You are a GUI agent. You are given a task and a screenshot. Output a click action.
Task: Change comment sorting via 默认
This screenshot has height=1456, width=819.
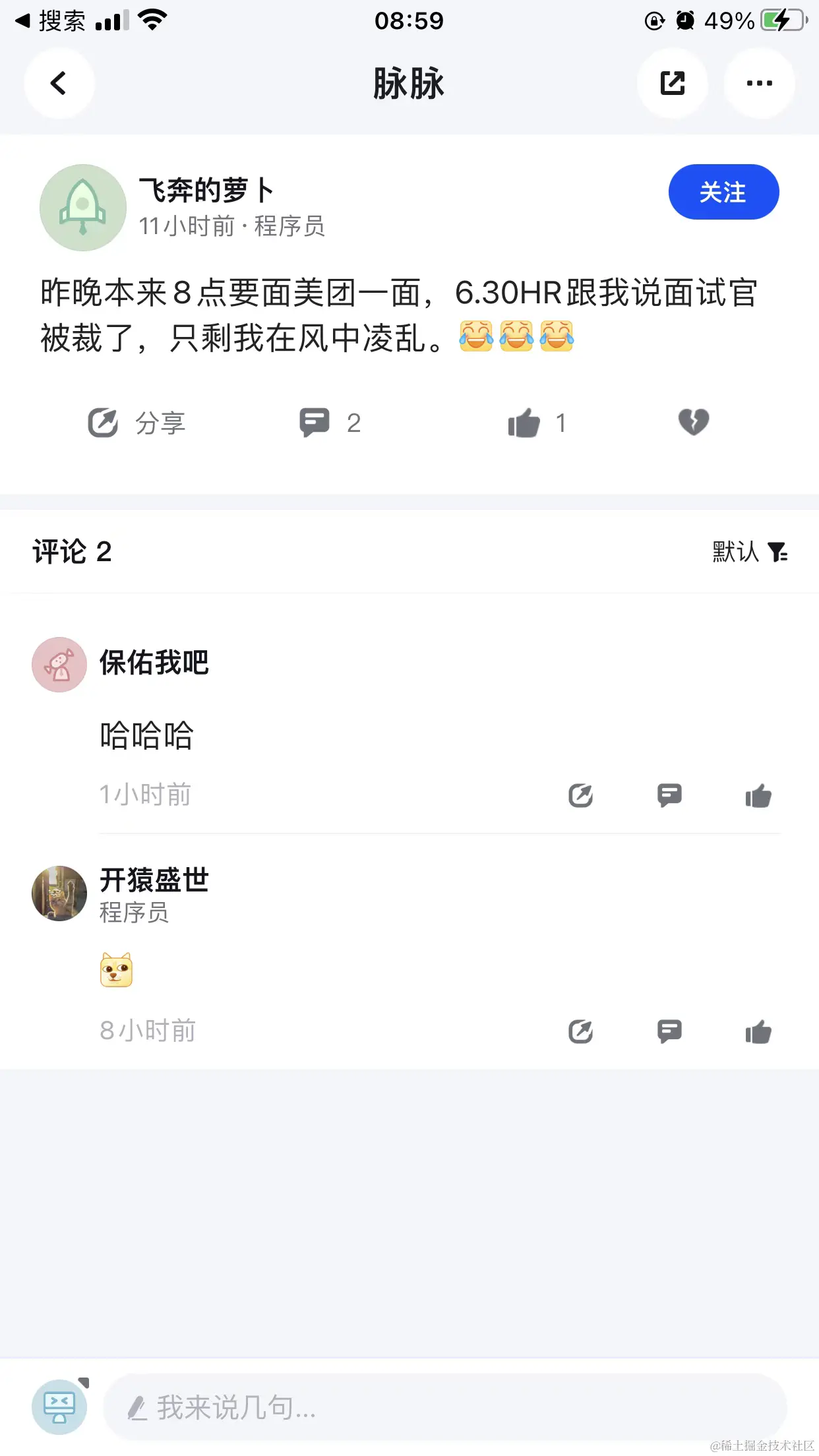click(x=749, y=552)
